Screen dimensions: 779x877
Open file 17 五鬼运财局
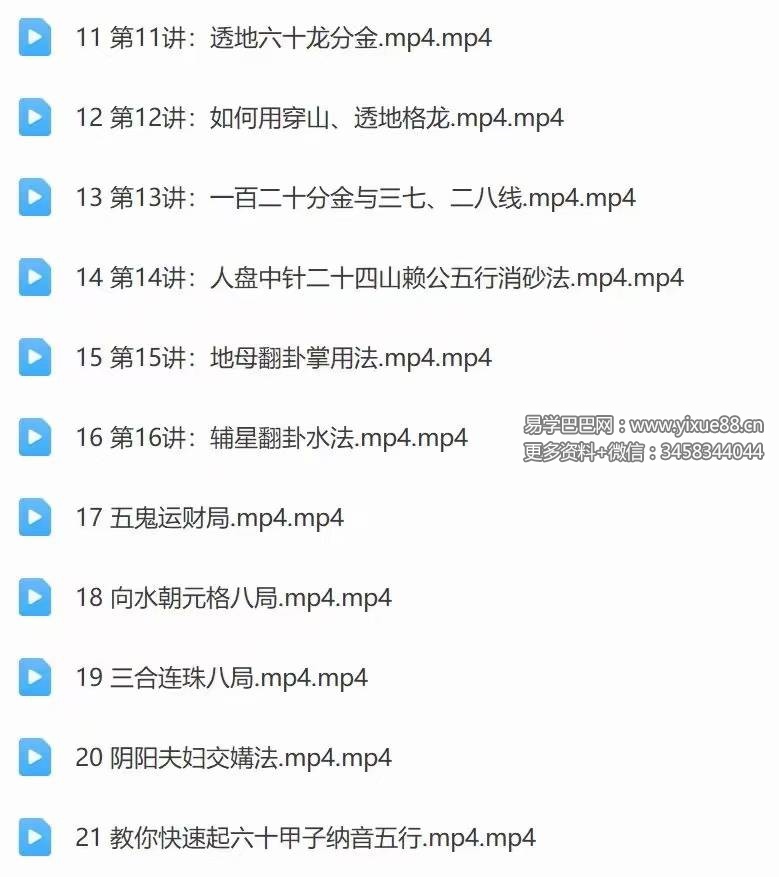point(209,518)
